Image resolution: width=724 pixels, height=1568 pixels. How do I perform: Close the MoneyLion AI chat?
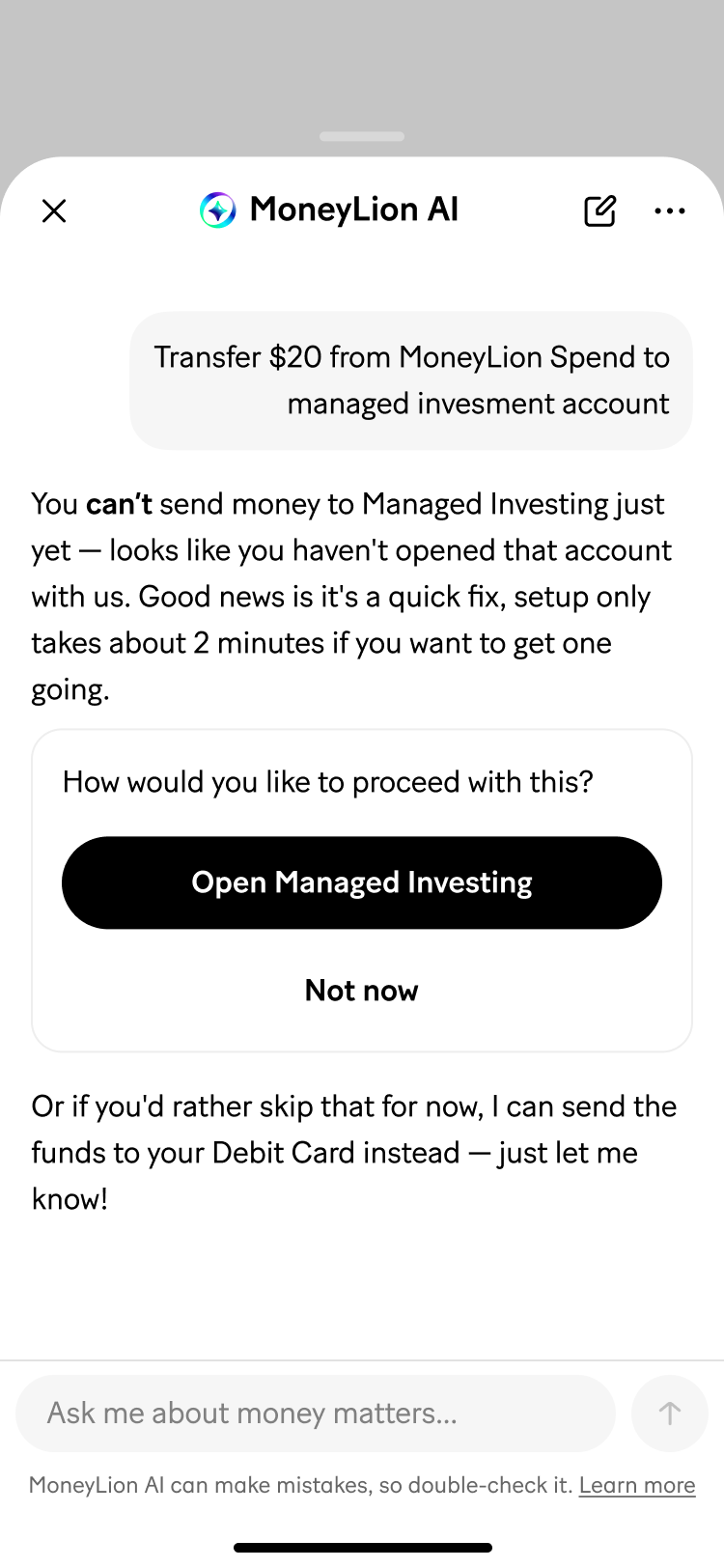click(54, 210)
